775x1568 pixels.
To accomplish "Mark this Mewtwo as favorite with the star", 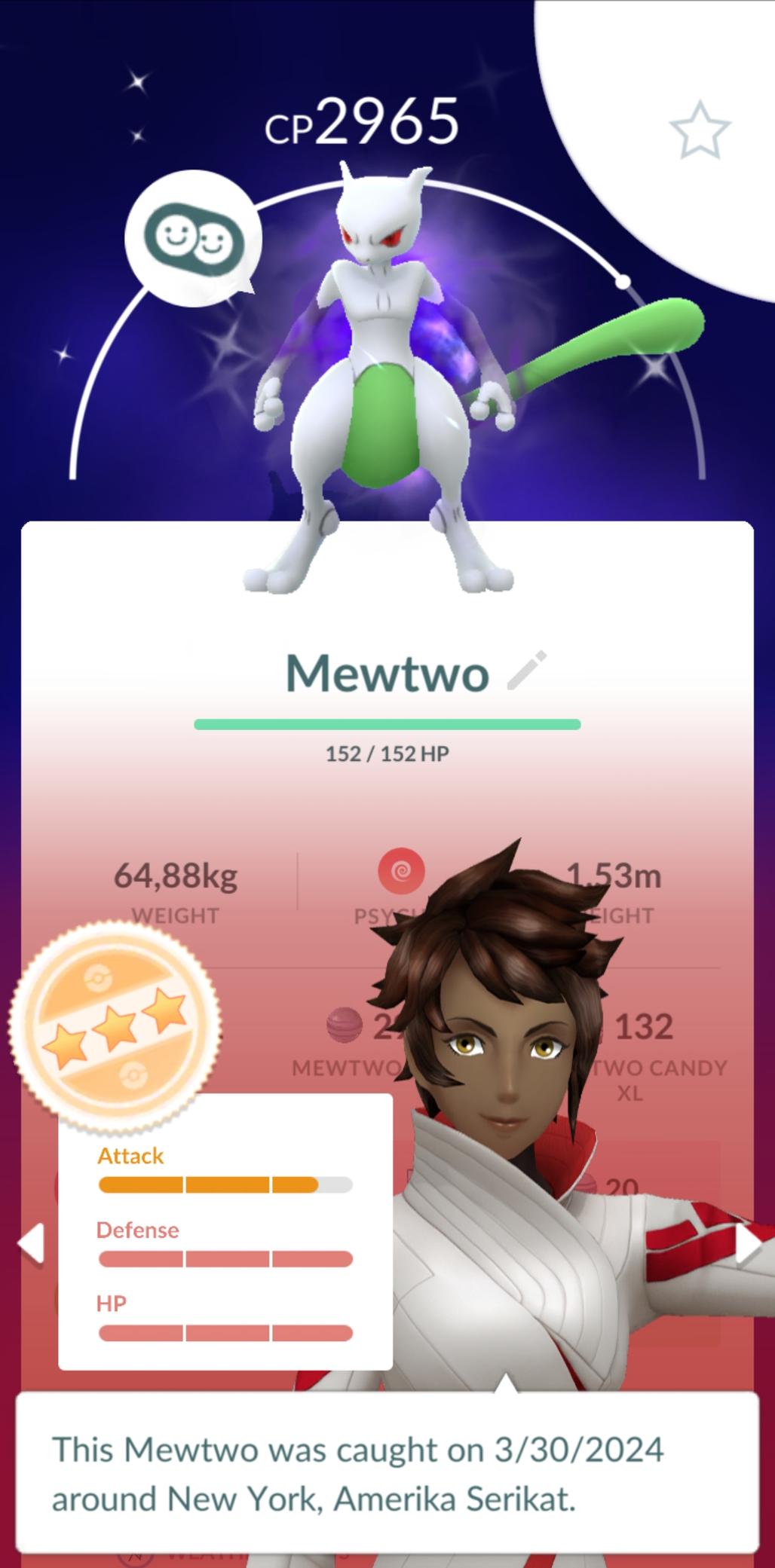I will coord(700,130).
